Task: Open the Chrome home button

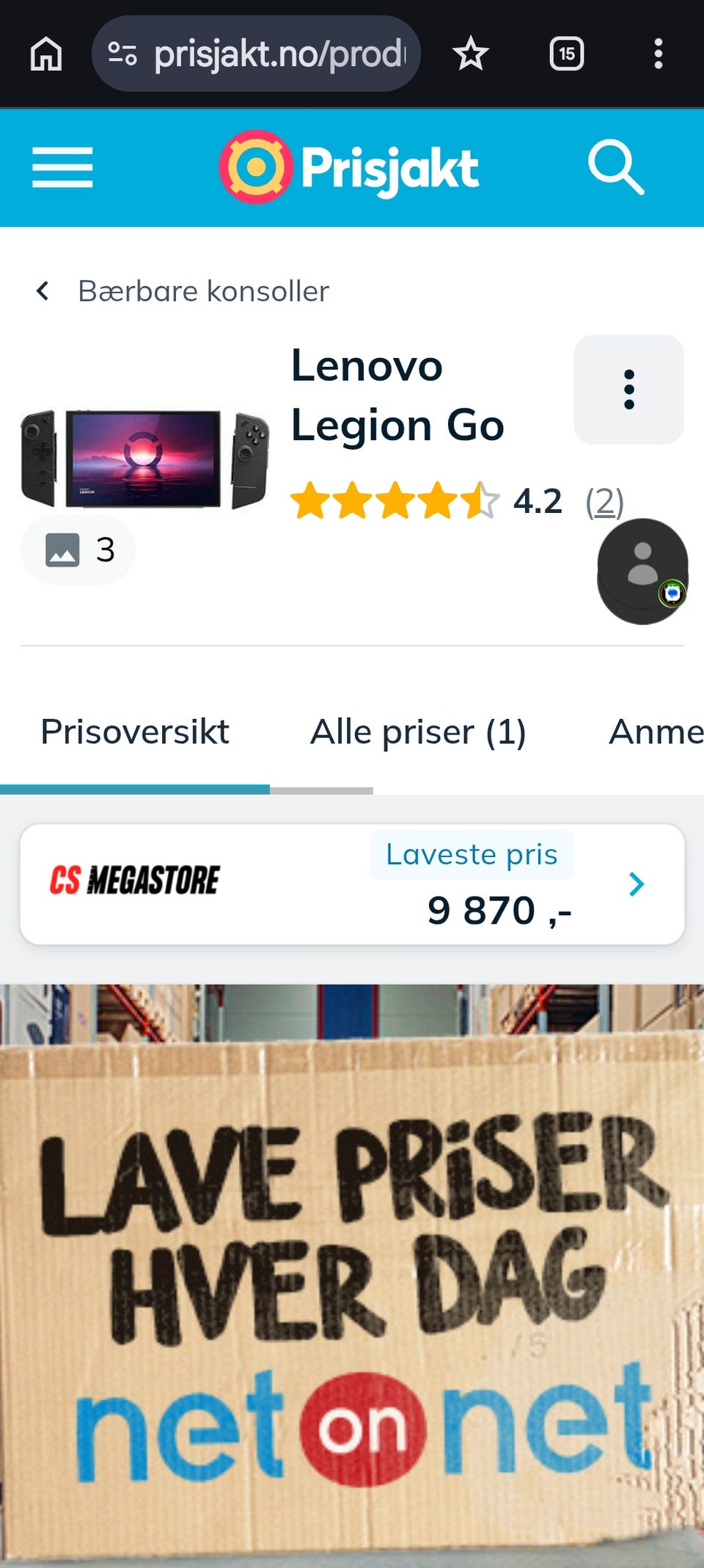Action: coord(46,54)
